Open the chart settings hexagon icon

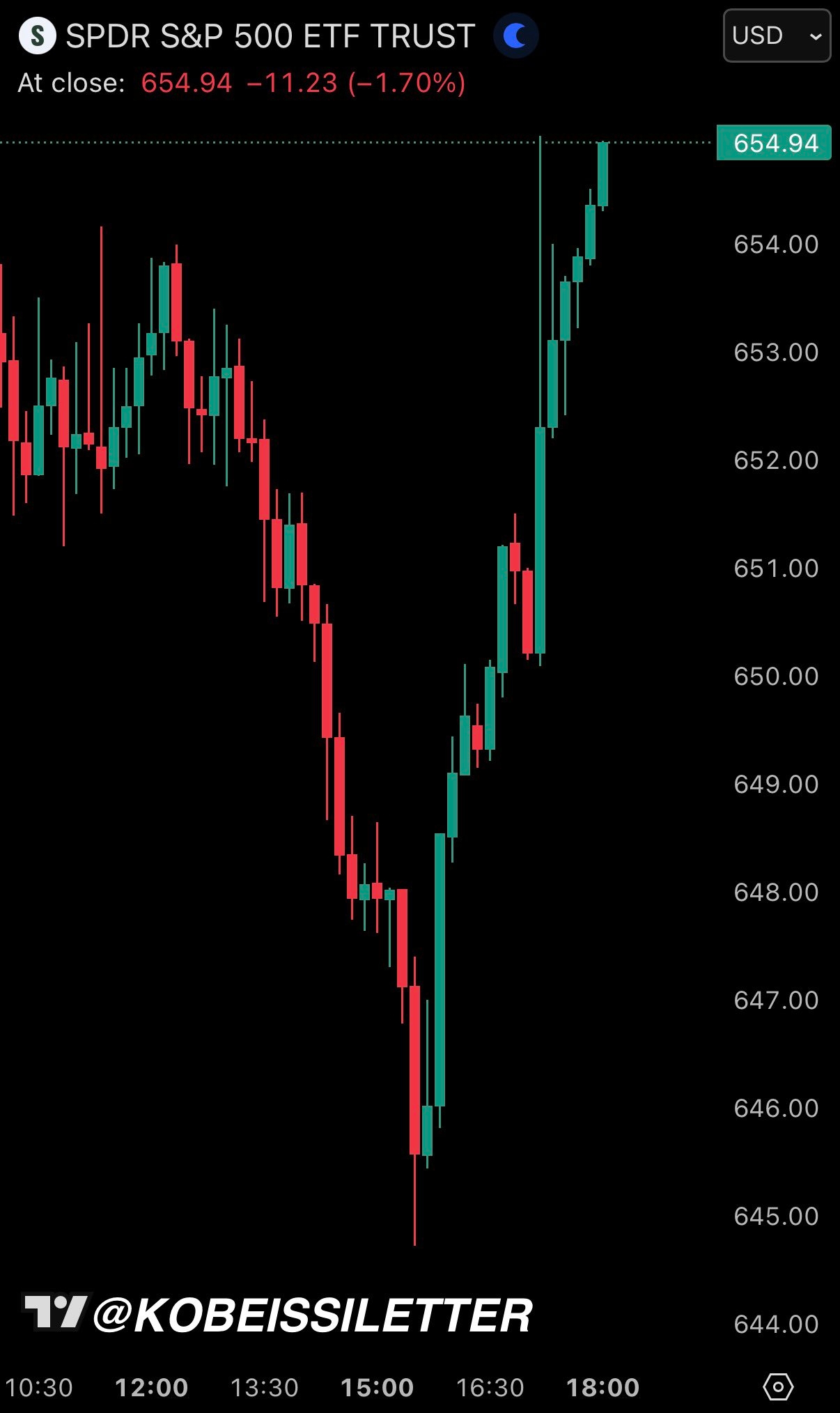tap(778, 1387)
